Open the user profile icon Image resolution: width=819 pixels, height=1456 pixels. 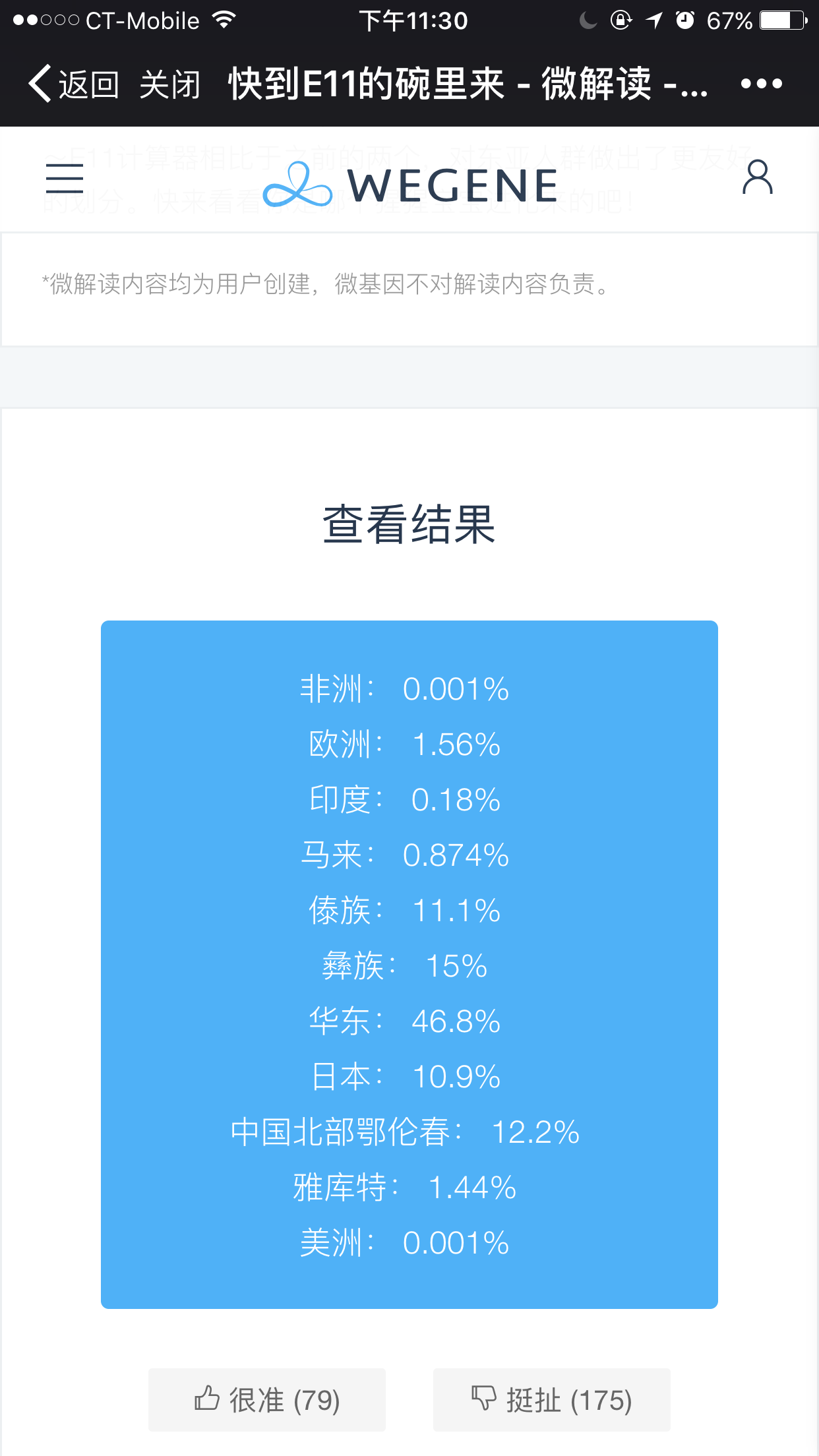[x=757, y=178]
